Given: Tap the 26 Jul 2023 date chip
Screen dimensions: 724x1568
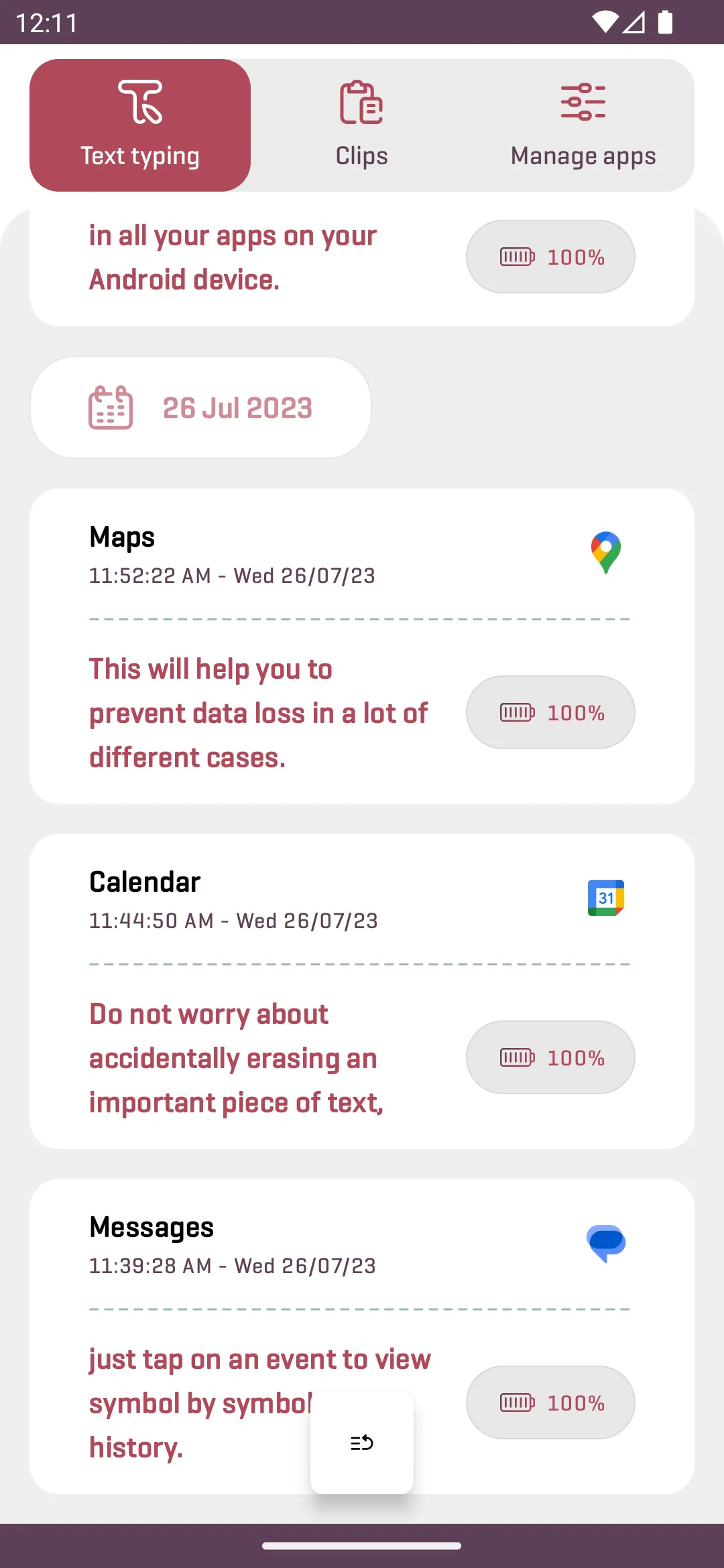Looking at the screenshot, I should [x=201, y=407].
